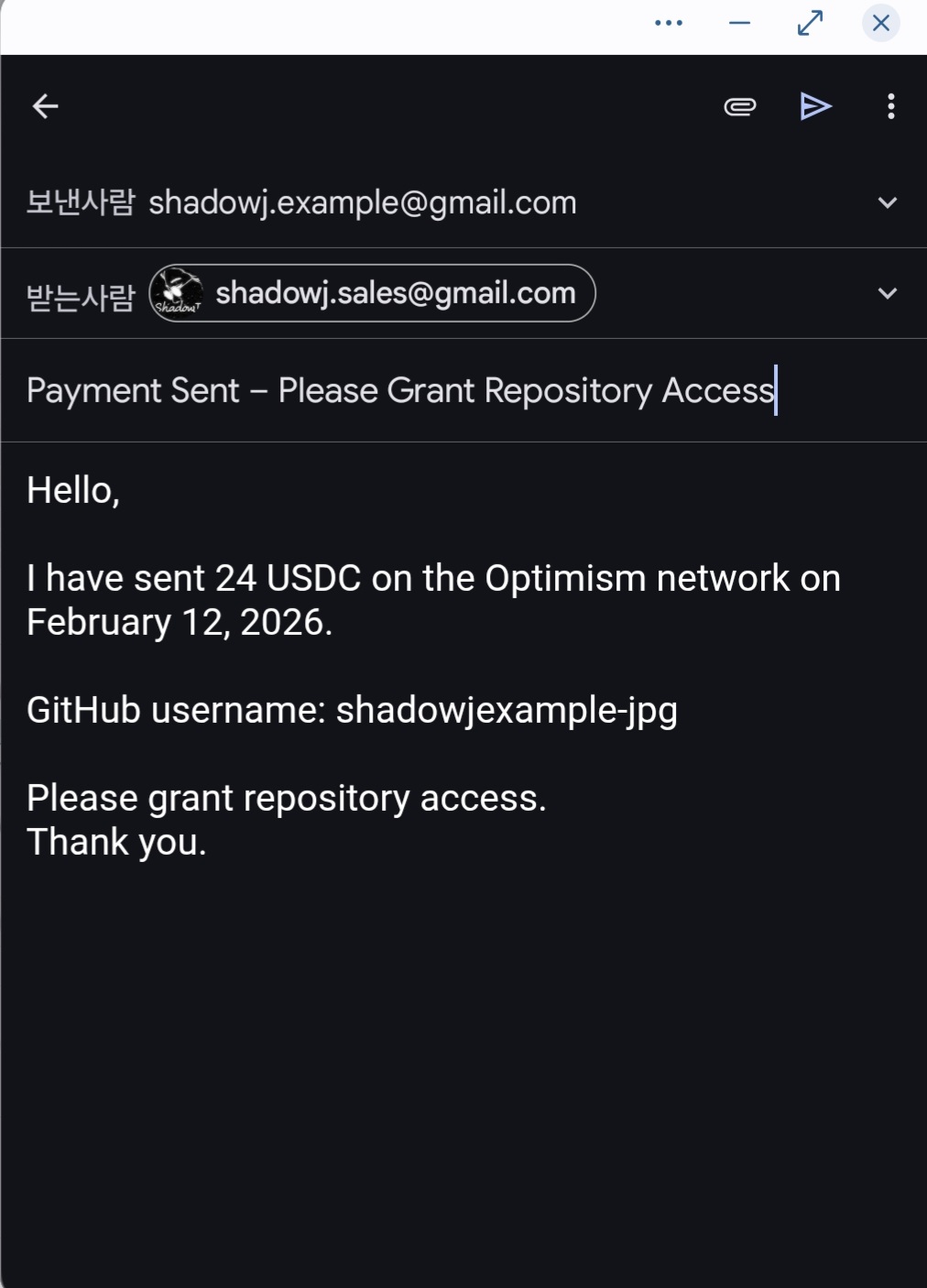Select the shadowj.sales@gmail.com recipient chip

(x=373, y=293)
